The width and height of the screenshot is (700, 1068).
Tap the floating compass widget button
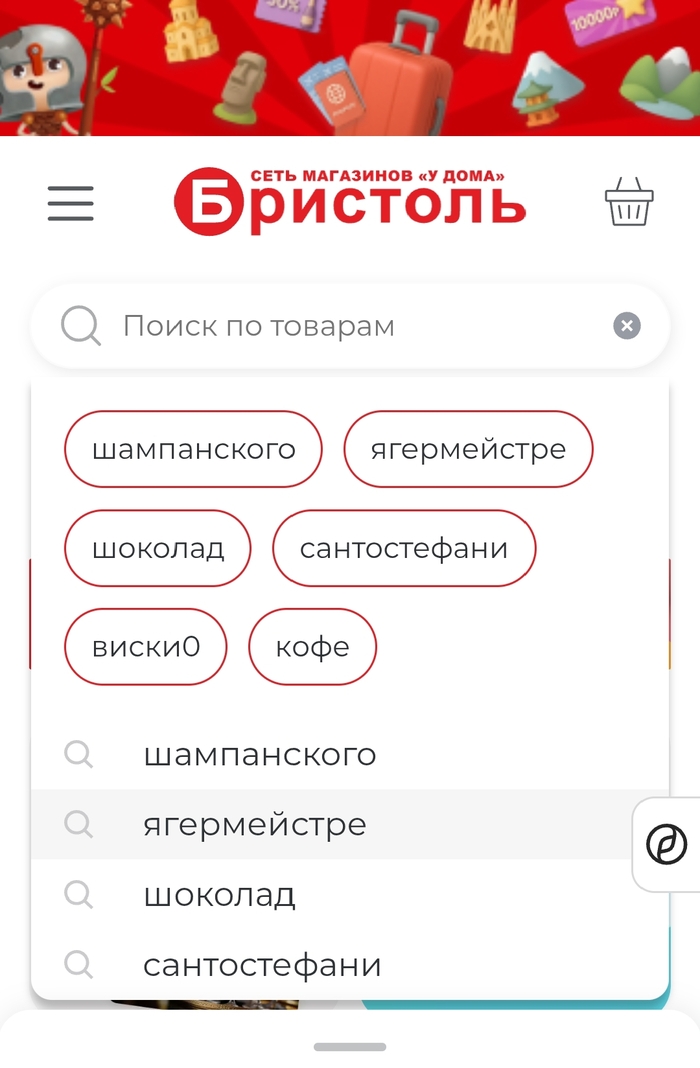point(666,844)
